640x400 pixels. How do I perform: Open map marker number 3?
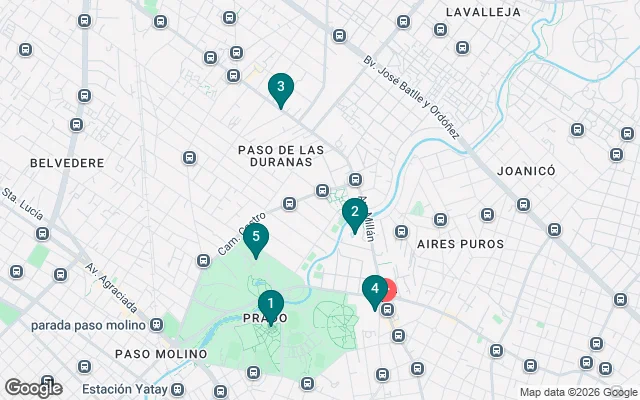(281, 89)
